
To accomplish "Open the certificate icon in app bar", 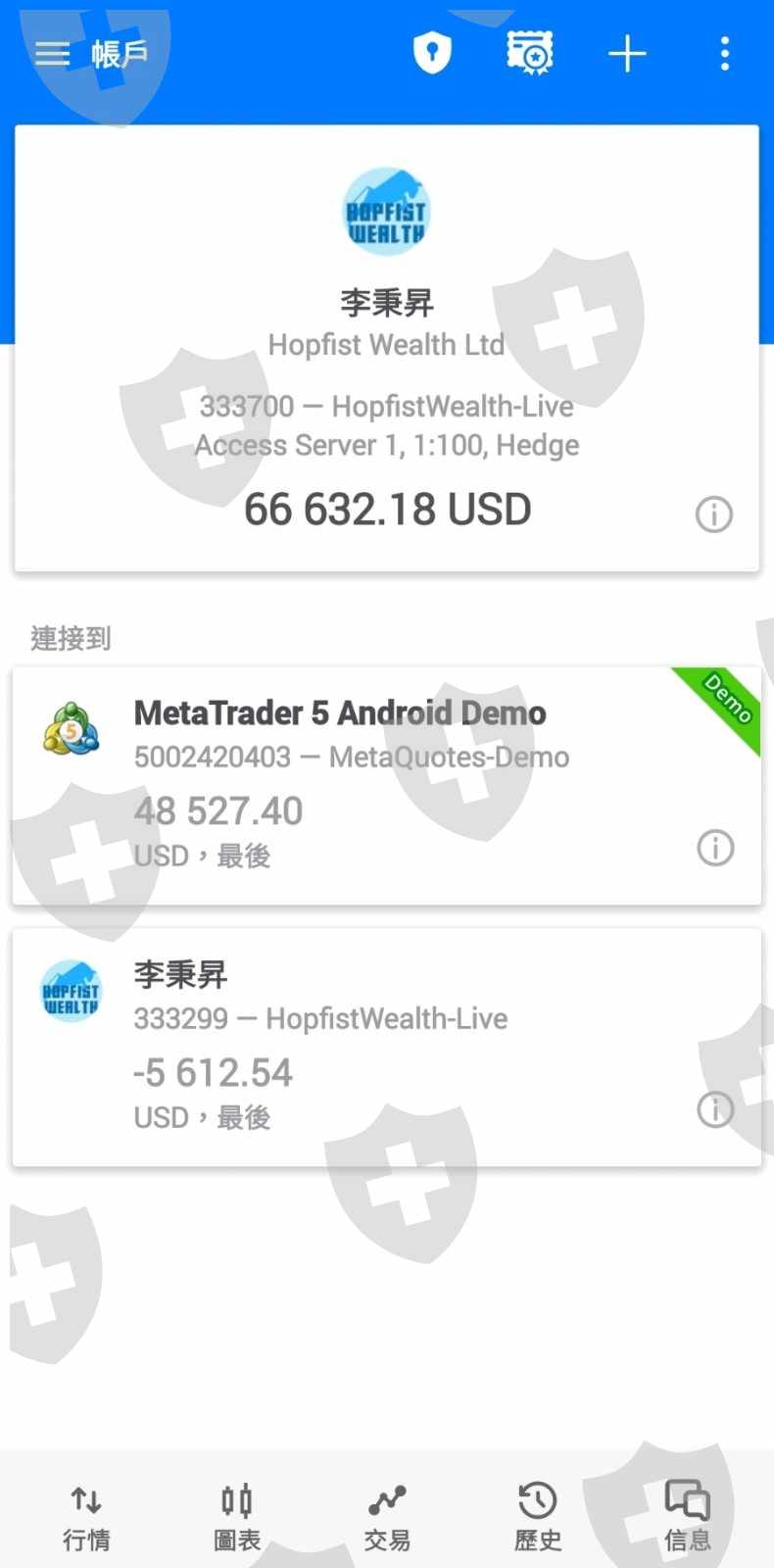I will tap(530, 53).
